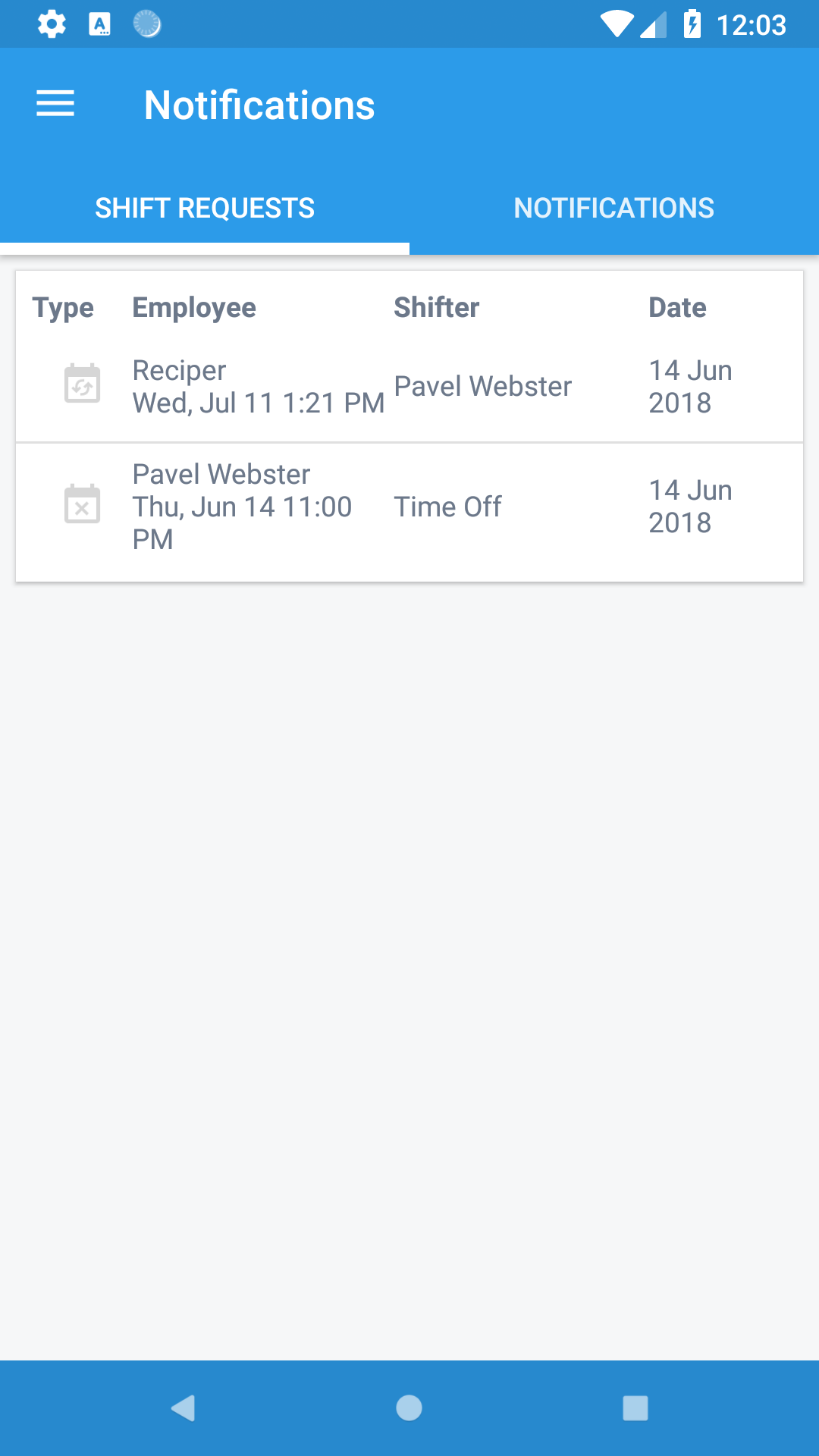Open the Reciper shift request row

[409, 385]
